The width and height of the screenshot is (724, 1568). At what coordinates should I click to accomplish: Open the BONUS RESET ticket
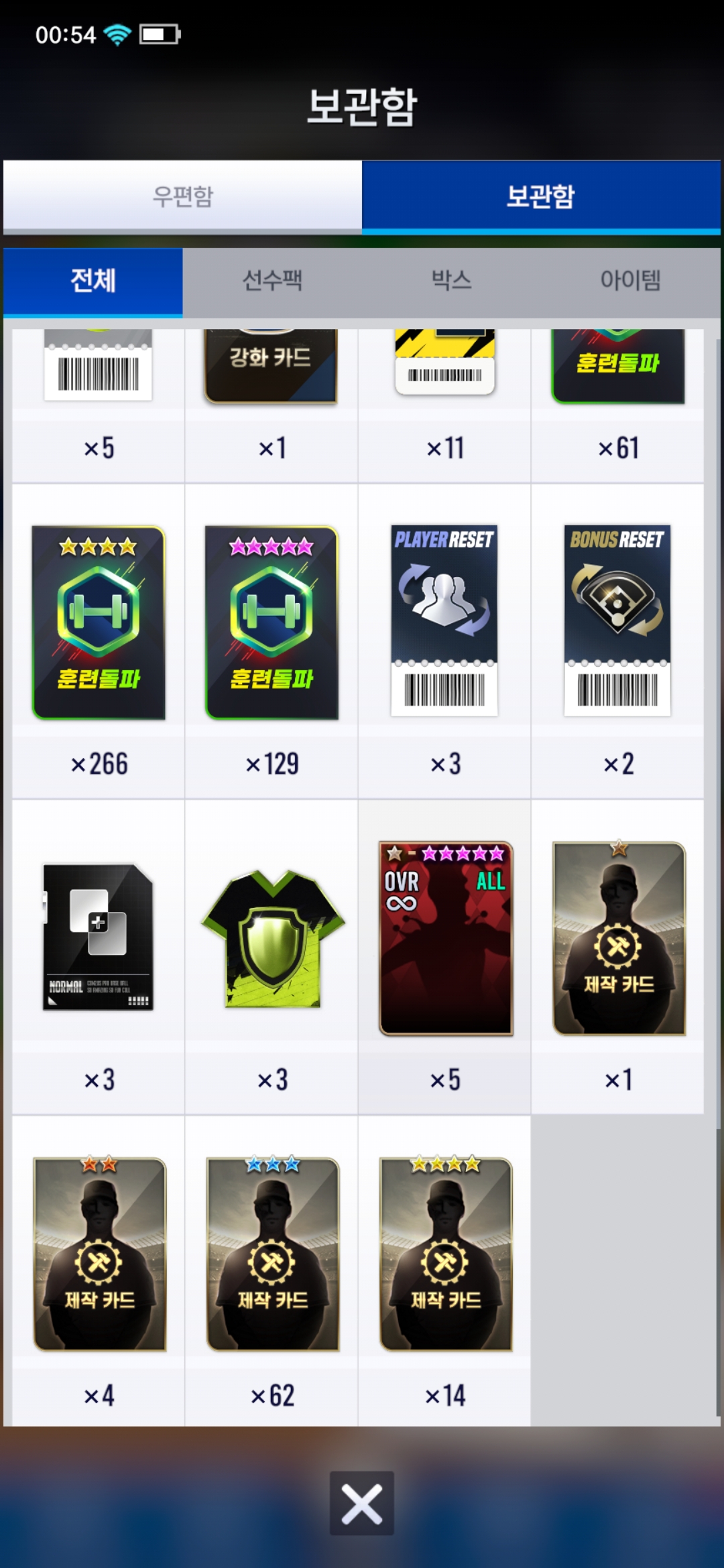point(617,620)
